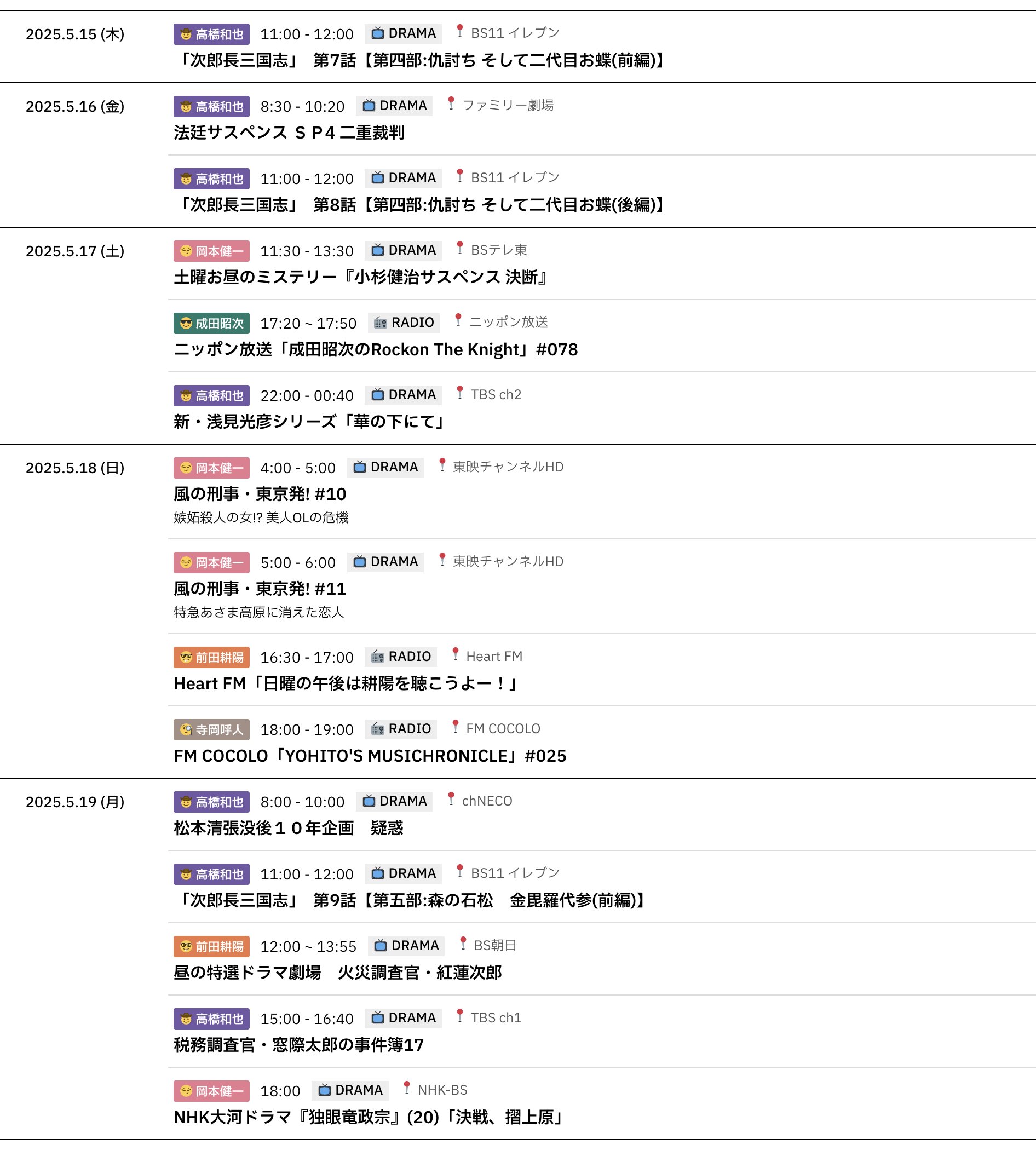This screenshot has height=1150, width=1036.
Task: Open 成田昭次のRockon The Knight #078
Action: click(375, 349)
